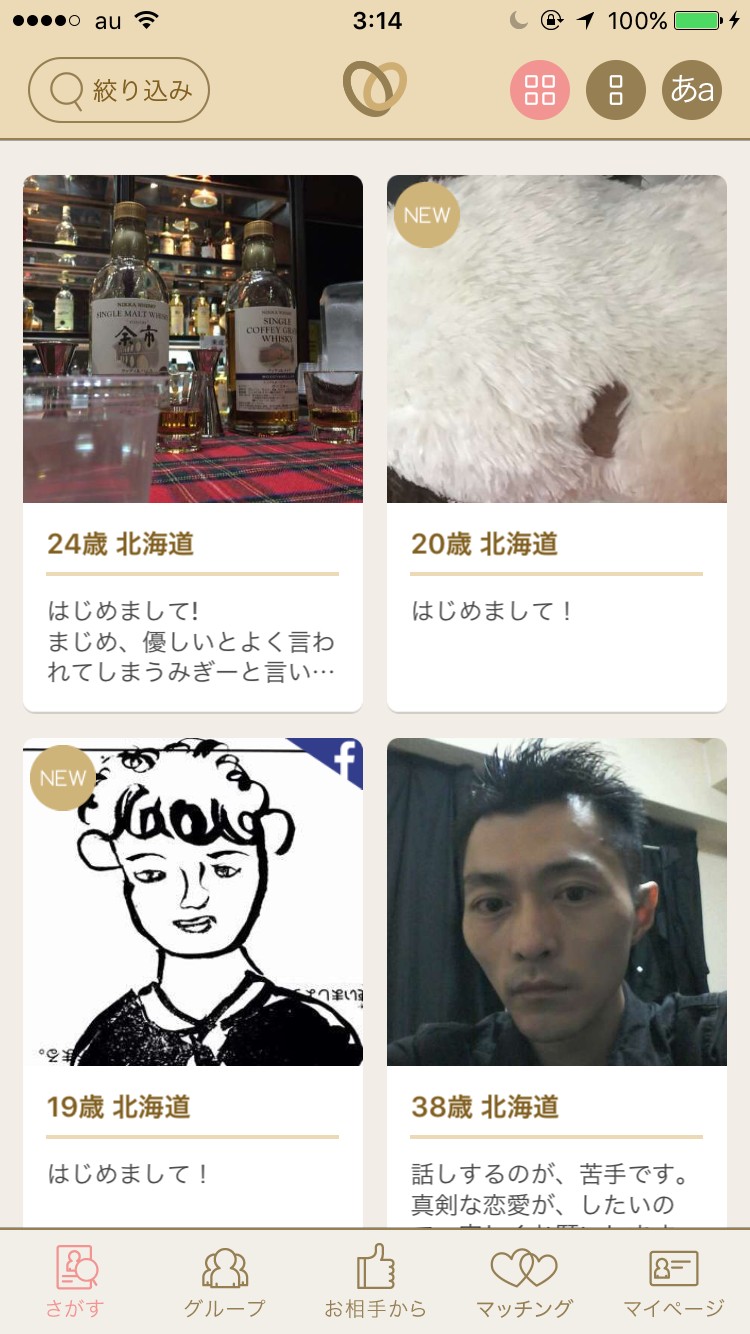Select the さがす tab
The width and height of the screenshot is (750, 1334).
[x=75, y=1282]
